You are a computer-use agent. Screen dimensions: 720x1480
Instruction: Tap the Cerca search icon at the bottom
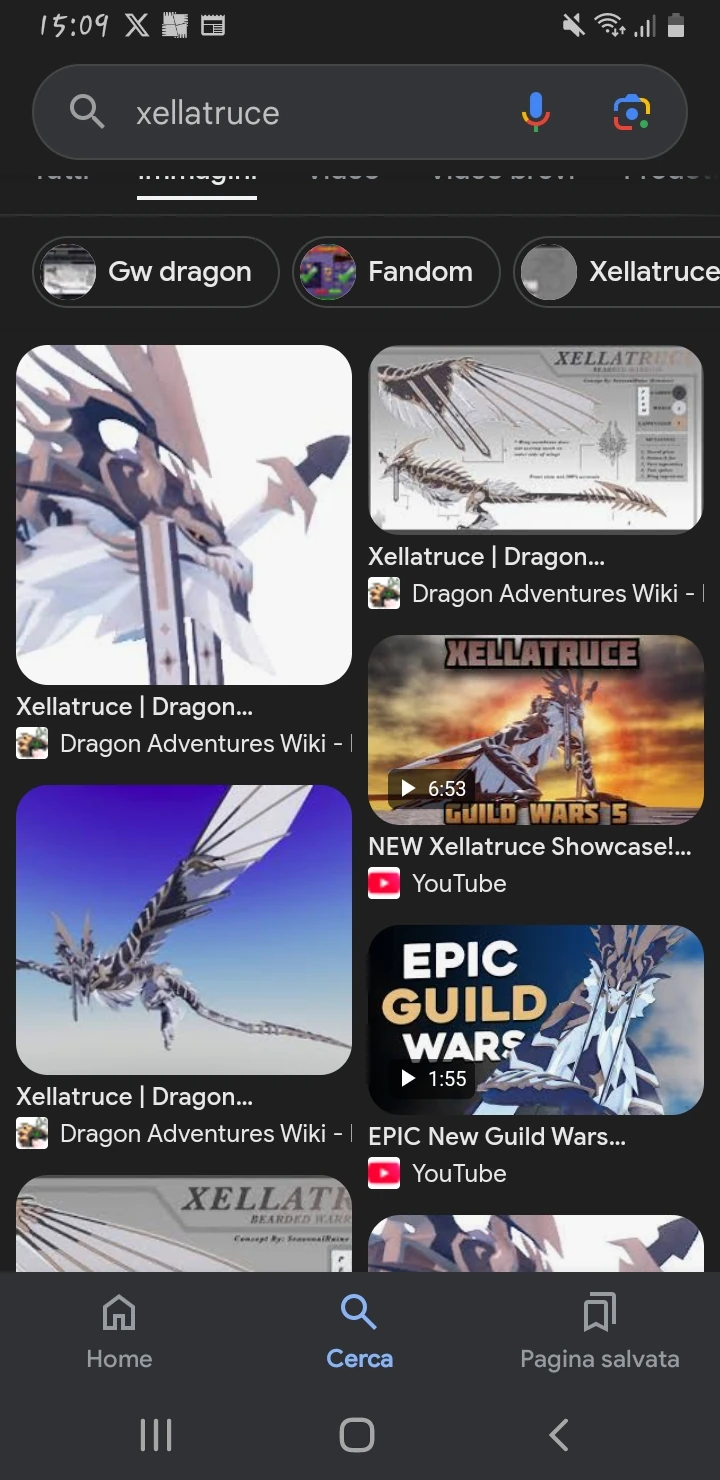pos(359,1330)
